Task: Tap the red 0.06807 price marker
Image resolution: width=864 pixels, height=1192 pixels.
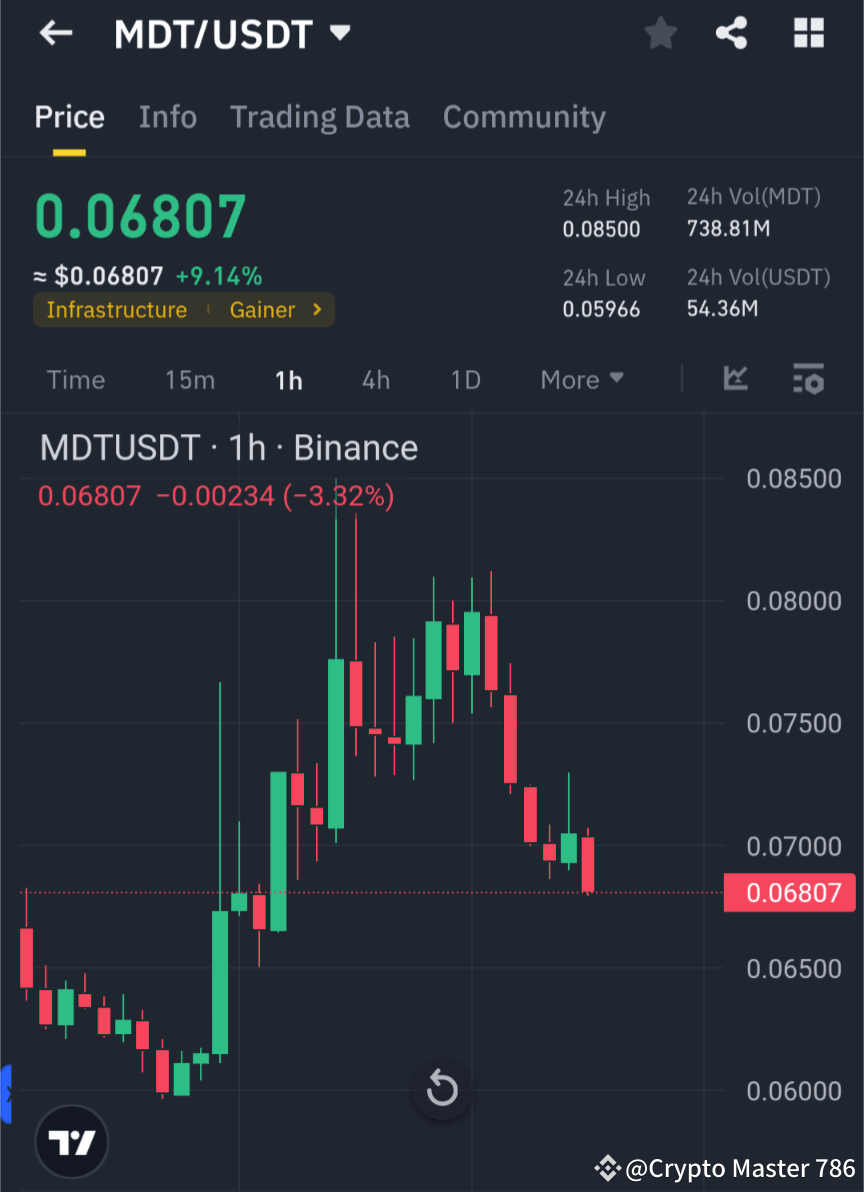Action: 789,893
